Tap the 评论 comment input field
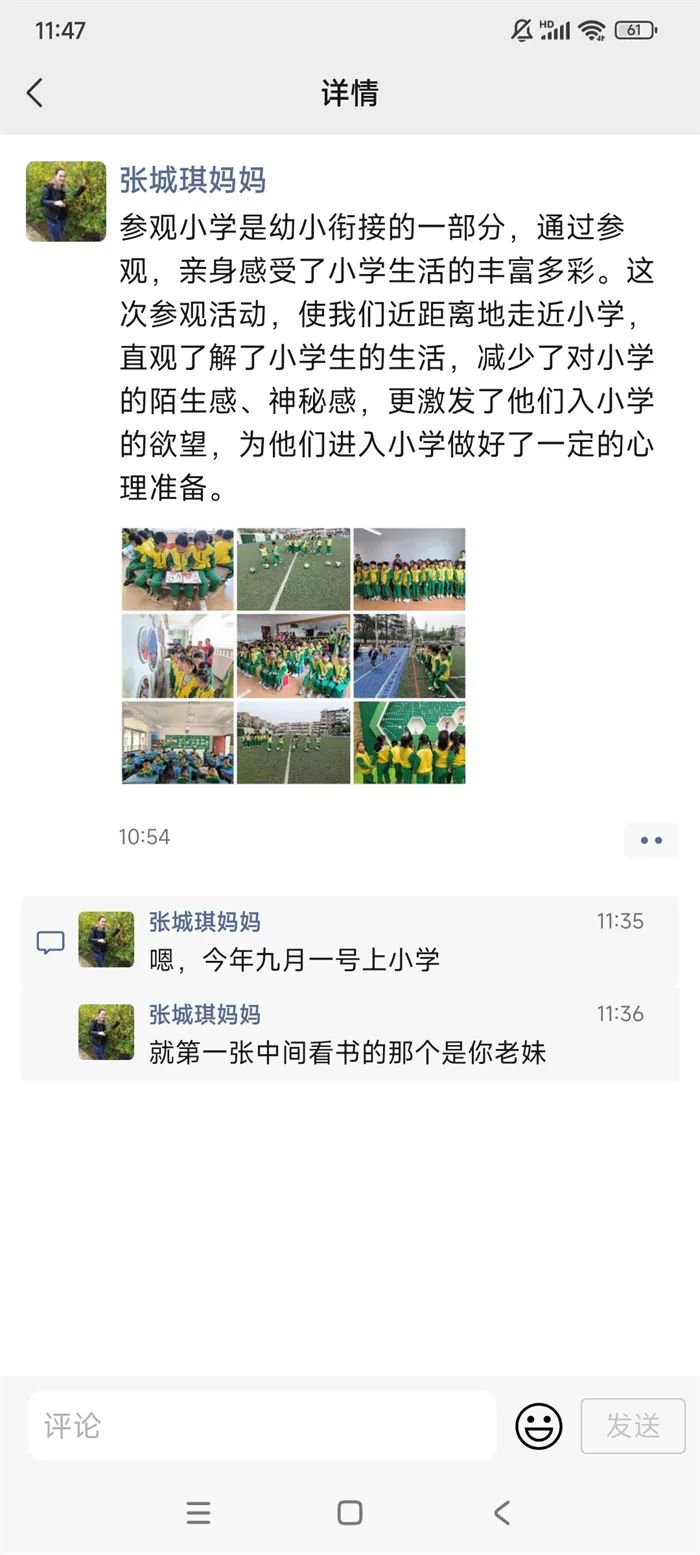The width and height of the screenshot is (700, 1555). (x=262, y=1425)
